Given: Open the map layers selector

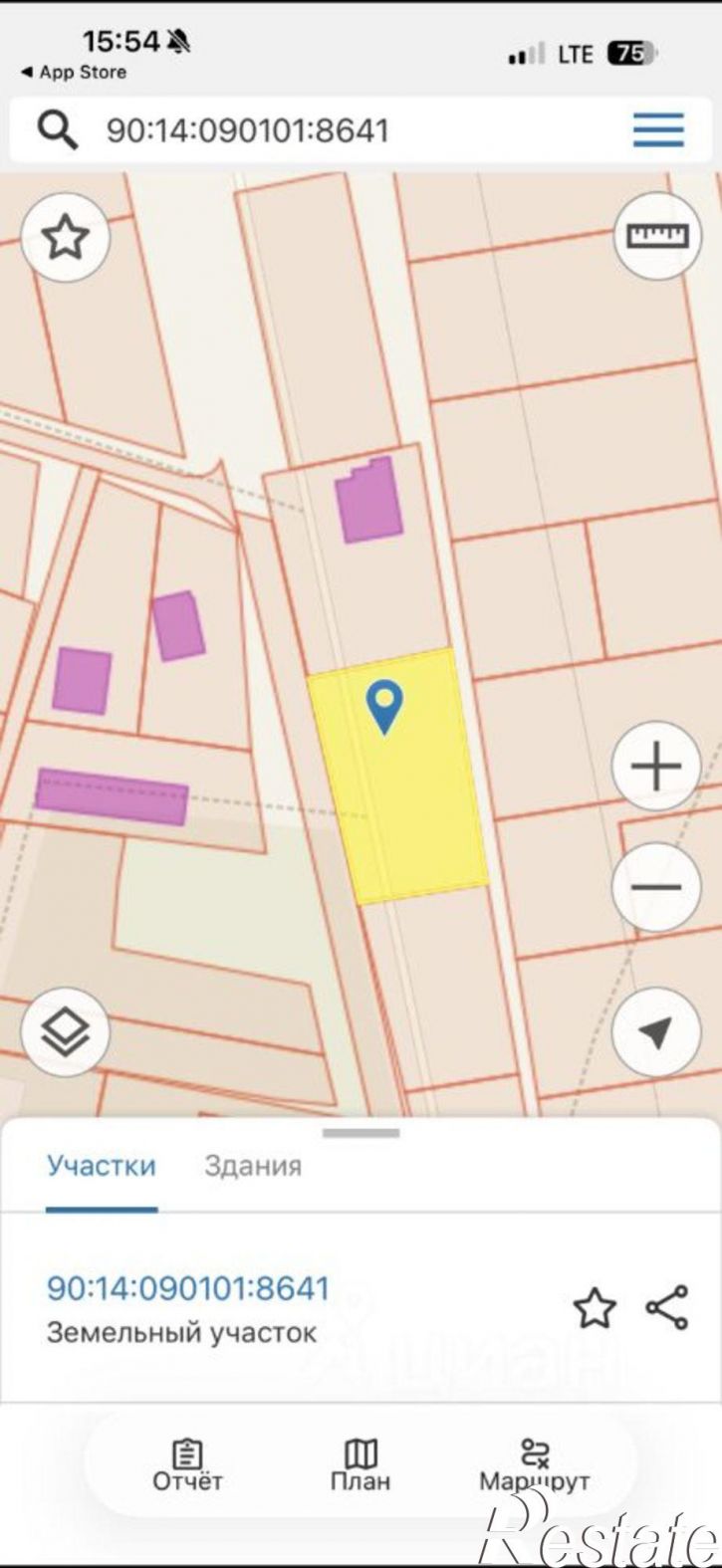Looking at the screenshot, I should (x=65, y=1031).
